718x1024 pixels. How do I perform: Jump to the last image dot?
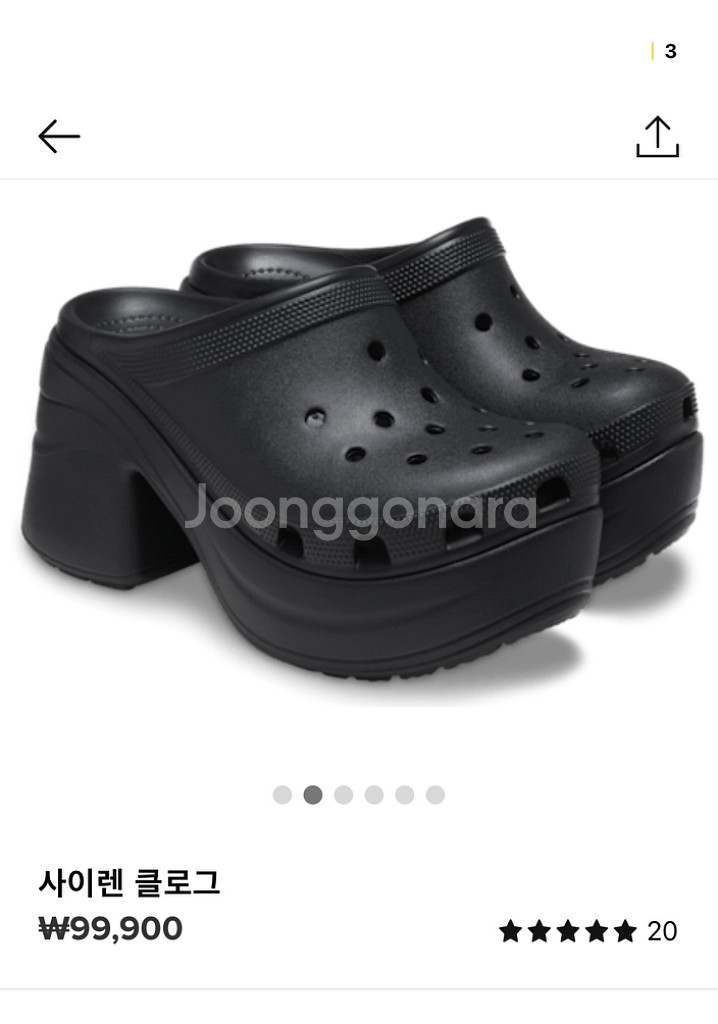[435, 795]
